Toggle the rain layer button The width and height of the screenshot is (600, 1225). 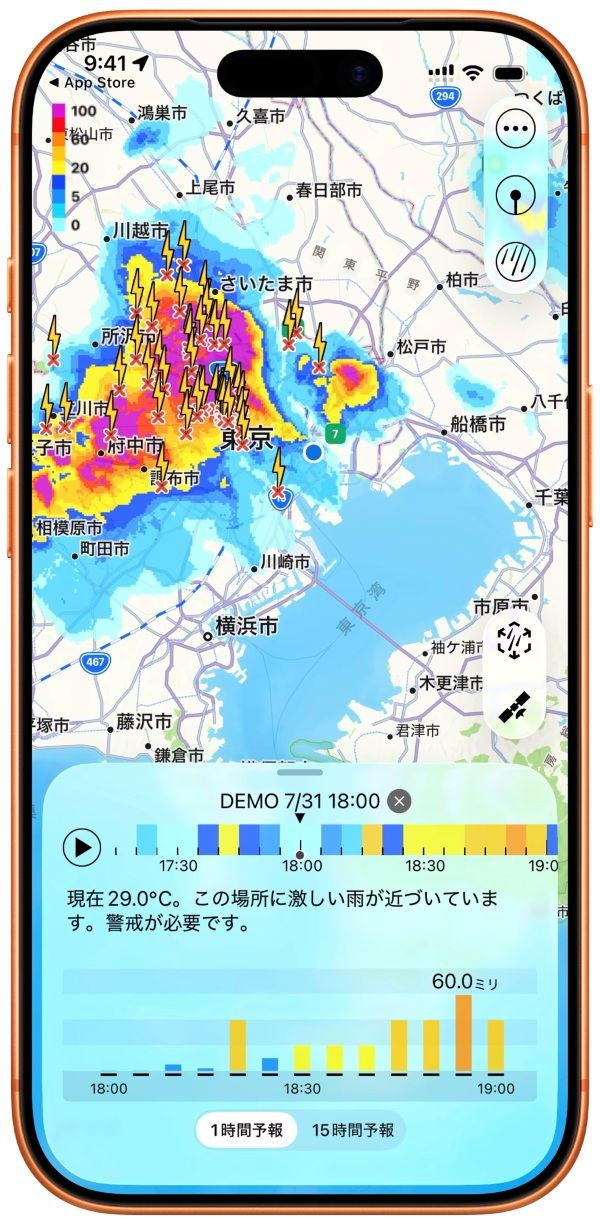click(515, 262)
